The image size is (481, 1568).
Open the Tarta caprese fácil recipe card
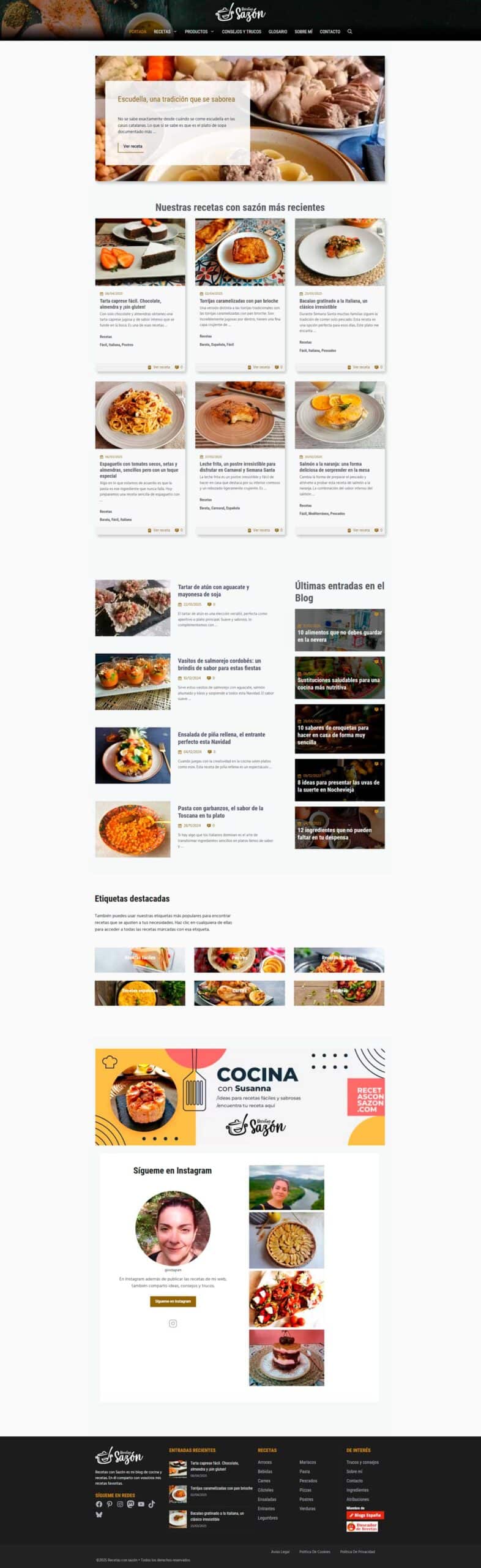(130, 304)
